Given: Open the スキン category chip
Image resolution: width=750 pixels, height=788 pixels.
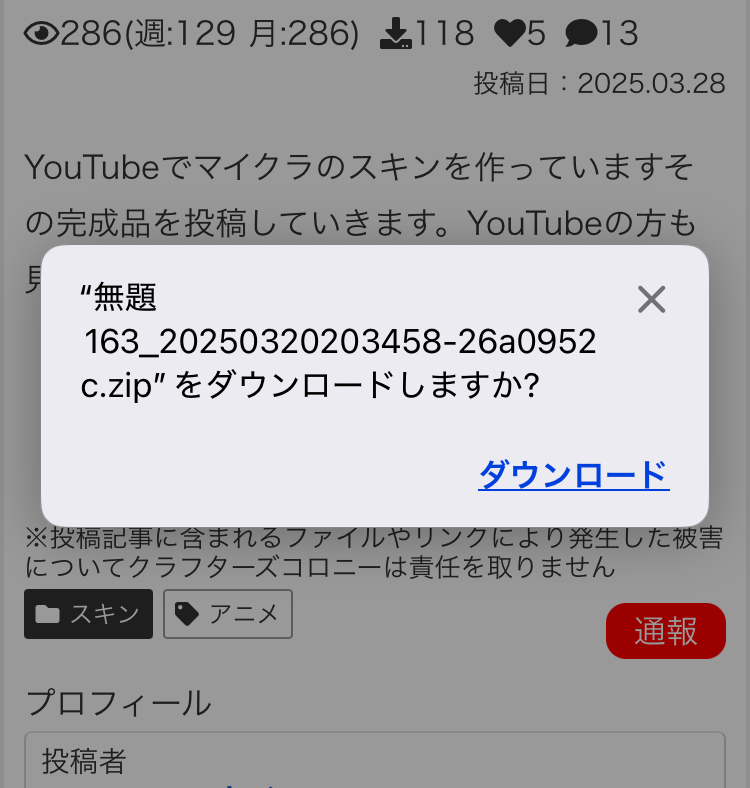Looking at the screenshot, I should point(89,614).
